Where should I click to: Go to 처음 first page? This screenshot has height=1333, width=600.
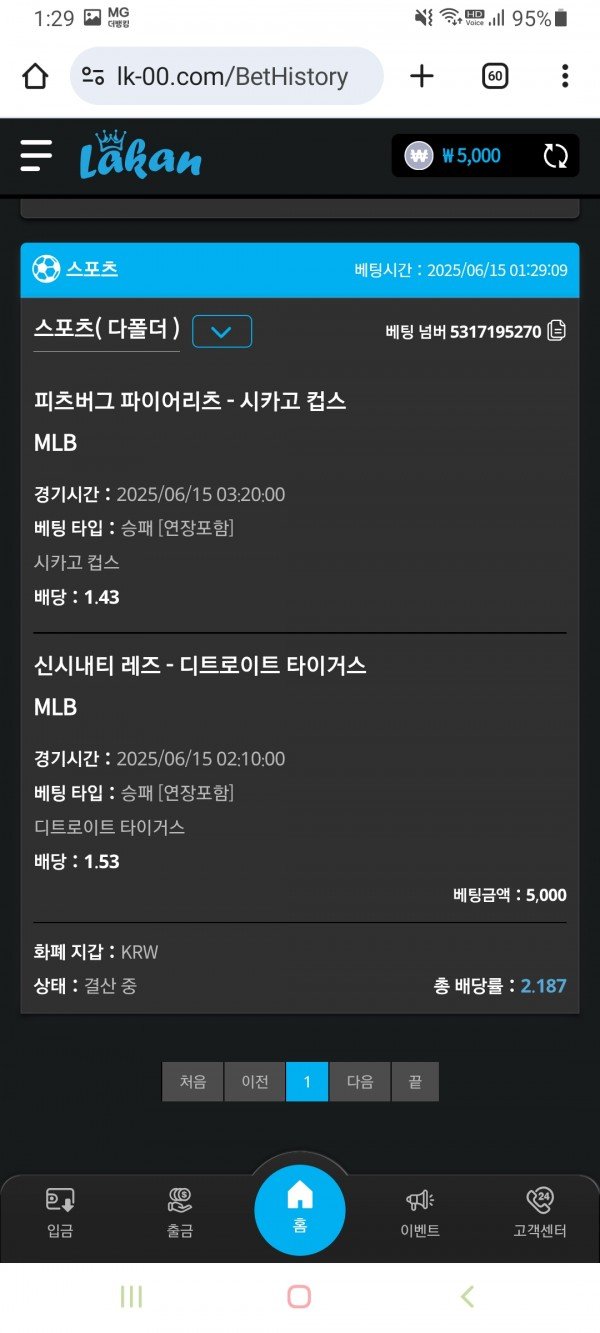coord(193,1082)
